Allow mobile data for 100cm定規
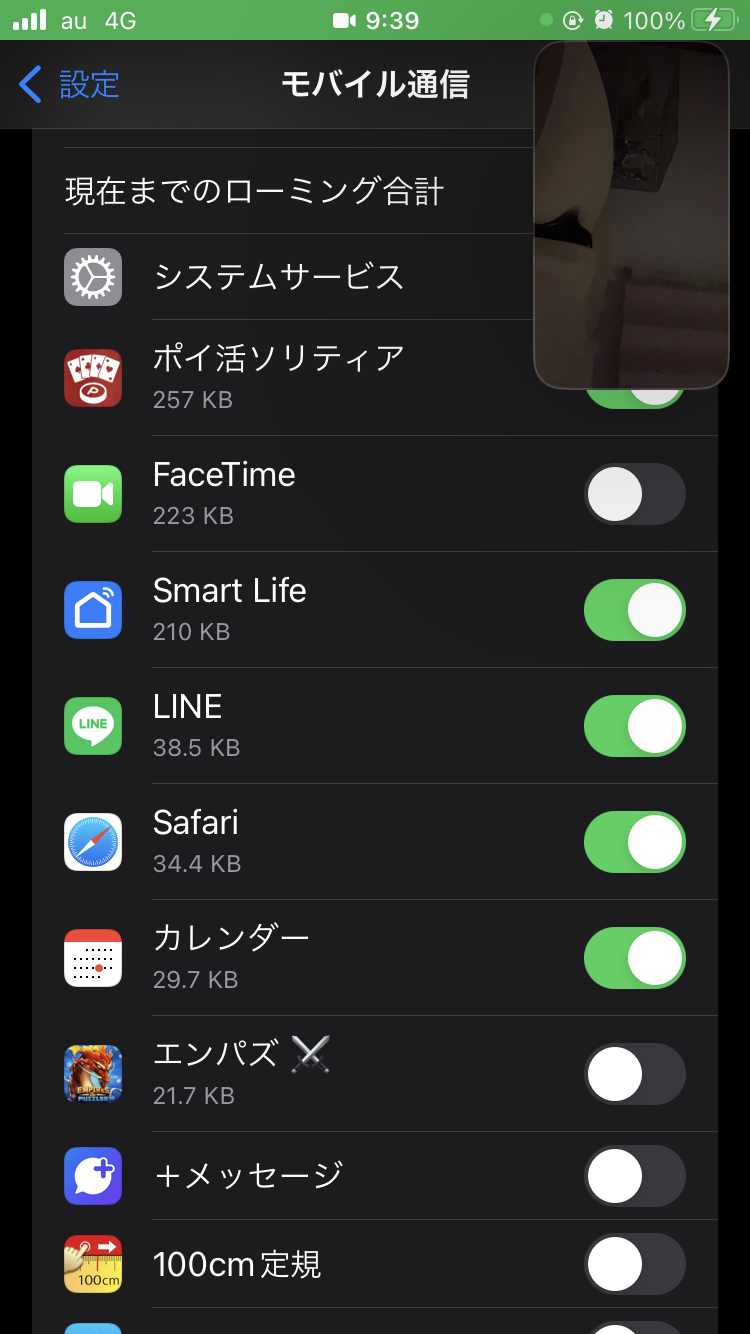Viewport: 750px width, 1334px height. point(634,1264)
